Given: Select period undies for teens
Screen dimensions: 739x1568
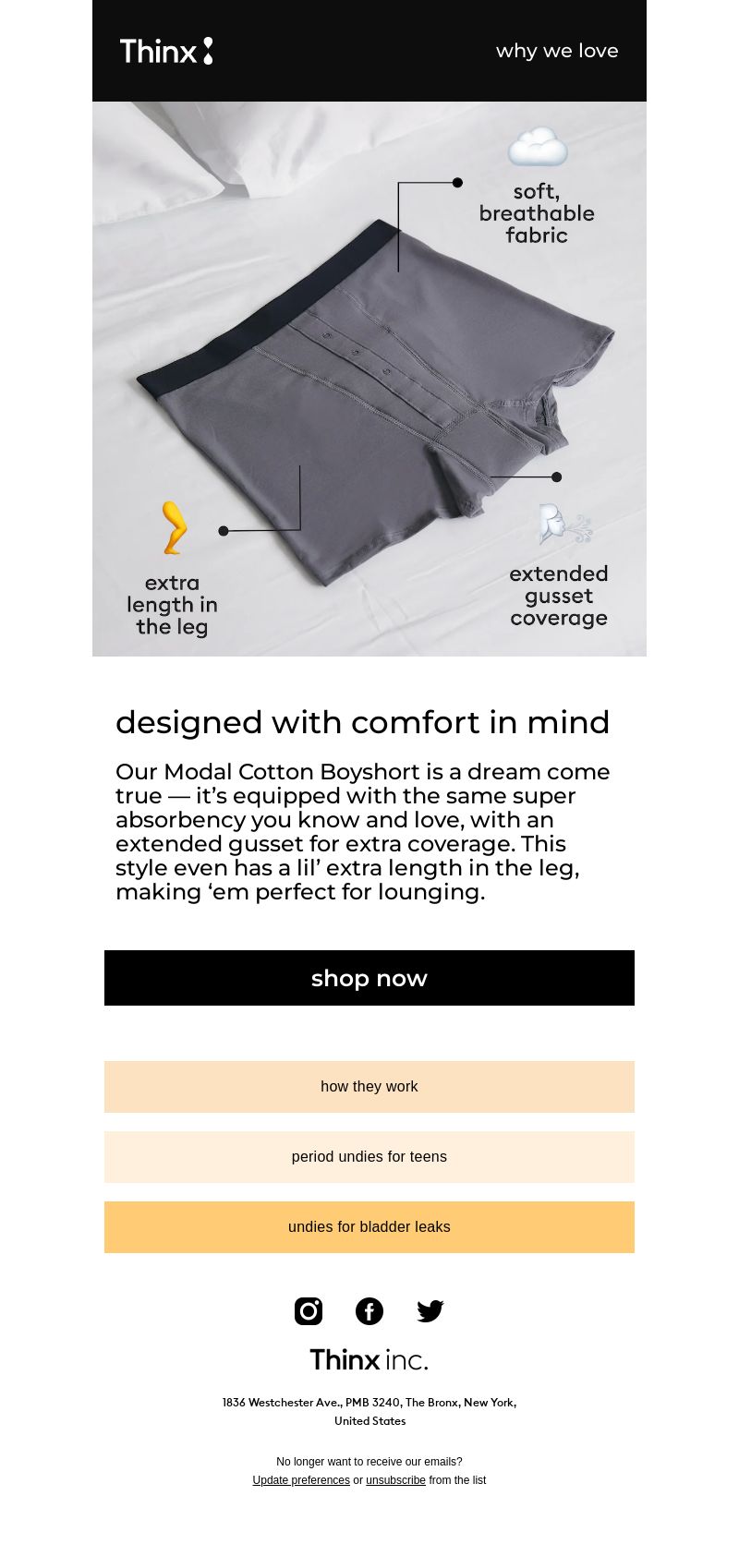Looking at the screenshot, I should pyautogui.click(x=369, y=1157).
